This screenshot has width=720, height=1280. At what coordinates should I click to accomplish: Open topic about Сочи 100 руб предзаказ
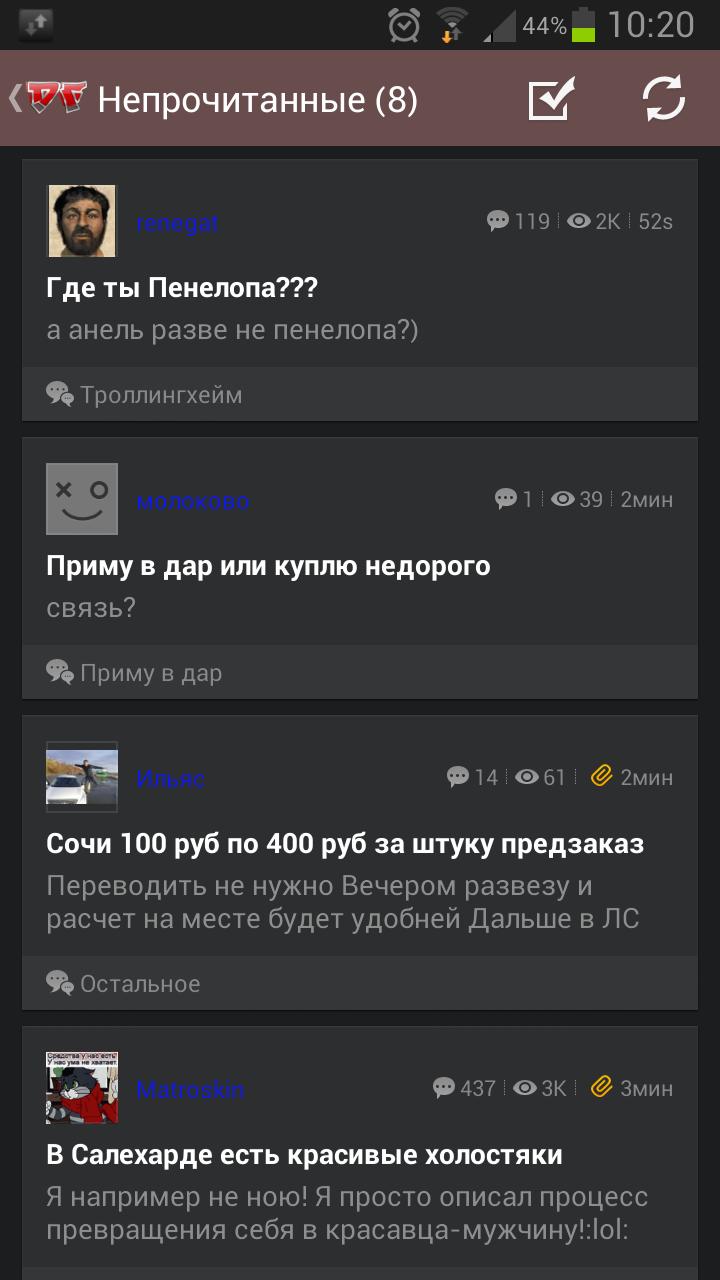pyautogui.click(x=345, y=844)
